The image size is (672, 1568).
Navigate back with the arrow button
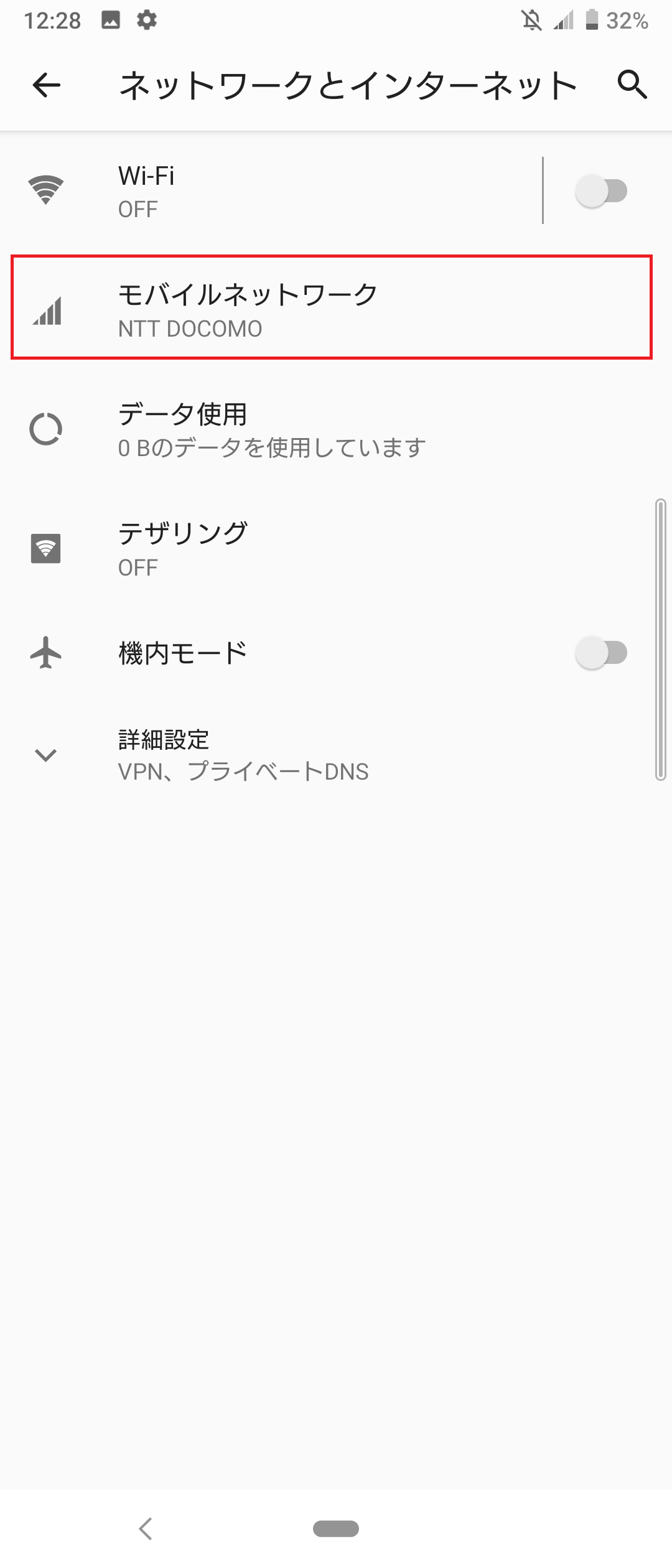point(47,86)
